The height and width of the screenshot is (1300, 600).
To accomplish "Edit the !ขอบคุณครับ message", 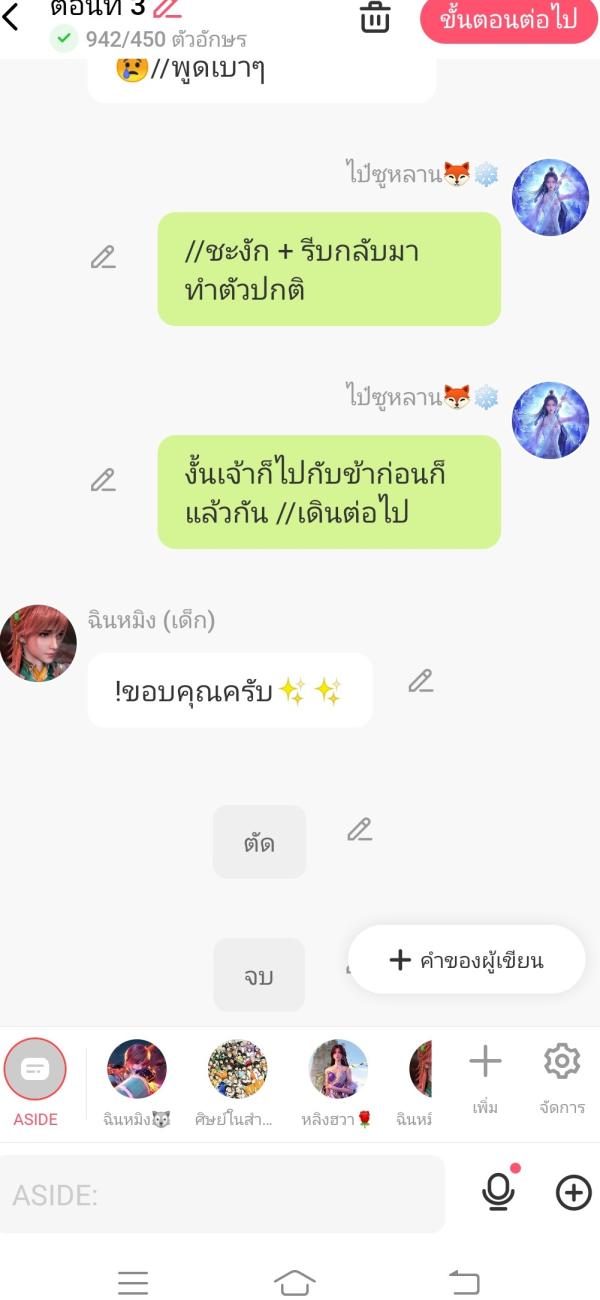I will (420, 682).
